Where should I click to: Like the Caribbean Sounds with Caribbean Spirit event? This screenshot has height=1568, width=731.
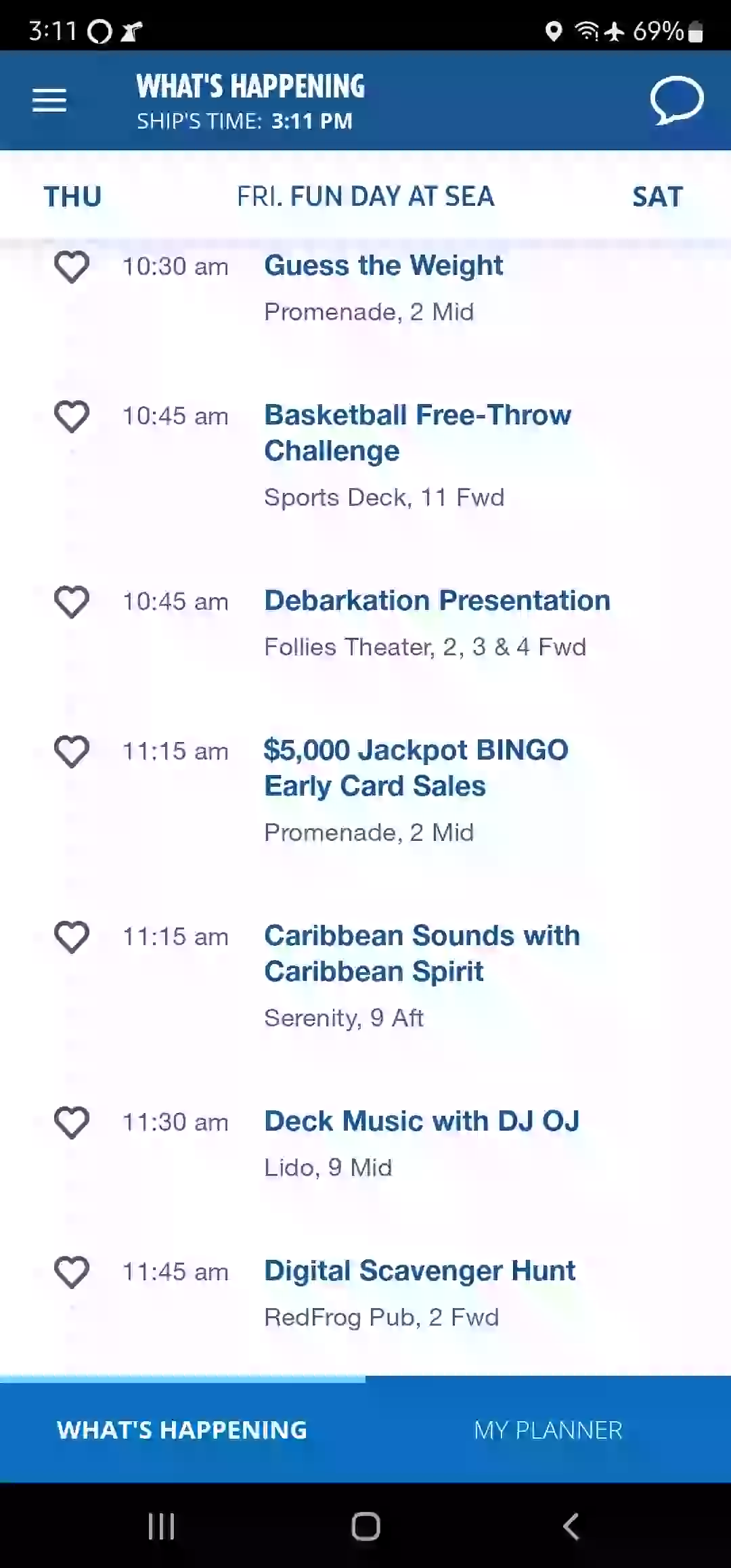click(x=72, y=937)
